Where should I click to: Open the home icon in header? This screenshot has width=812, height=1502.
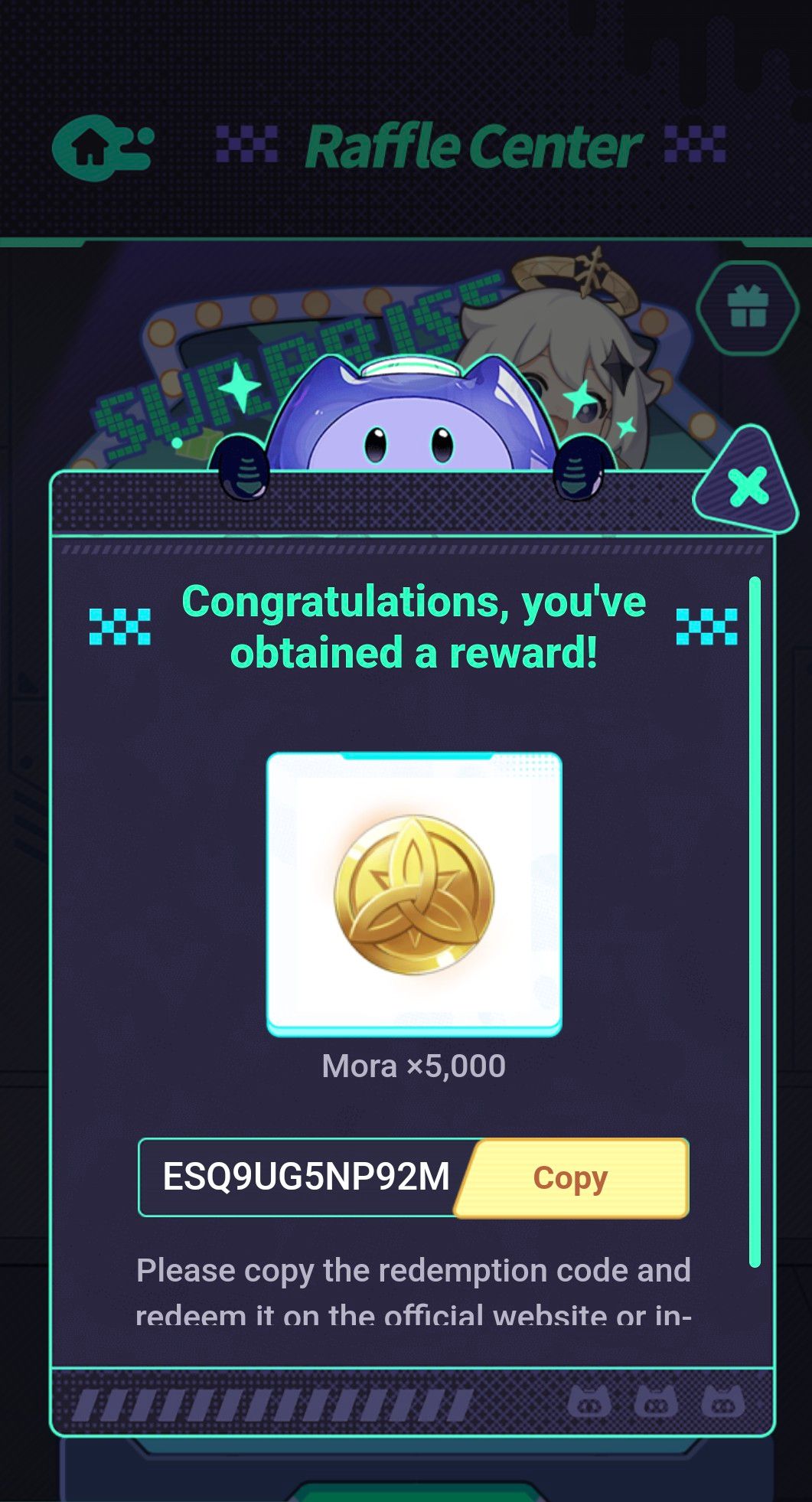tap(93, 146)
